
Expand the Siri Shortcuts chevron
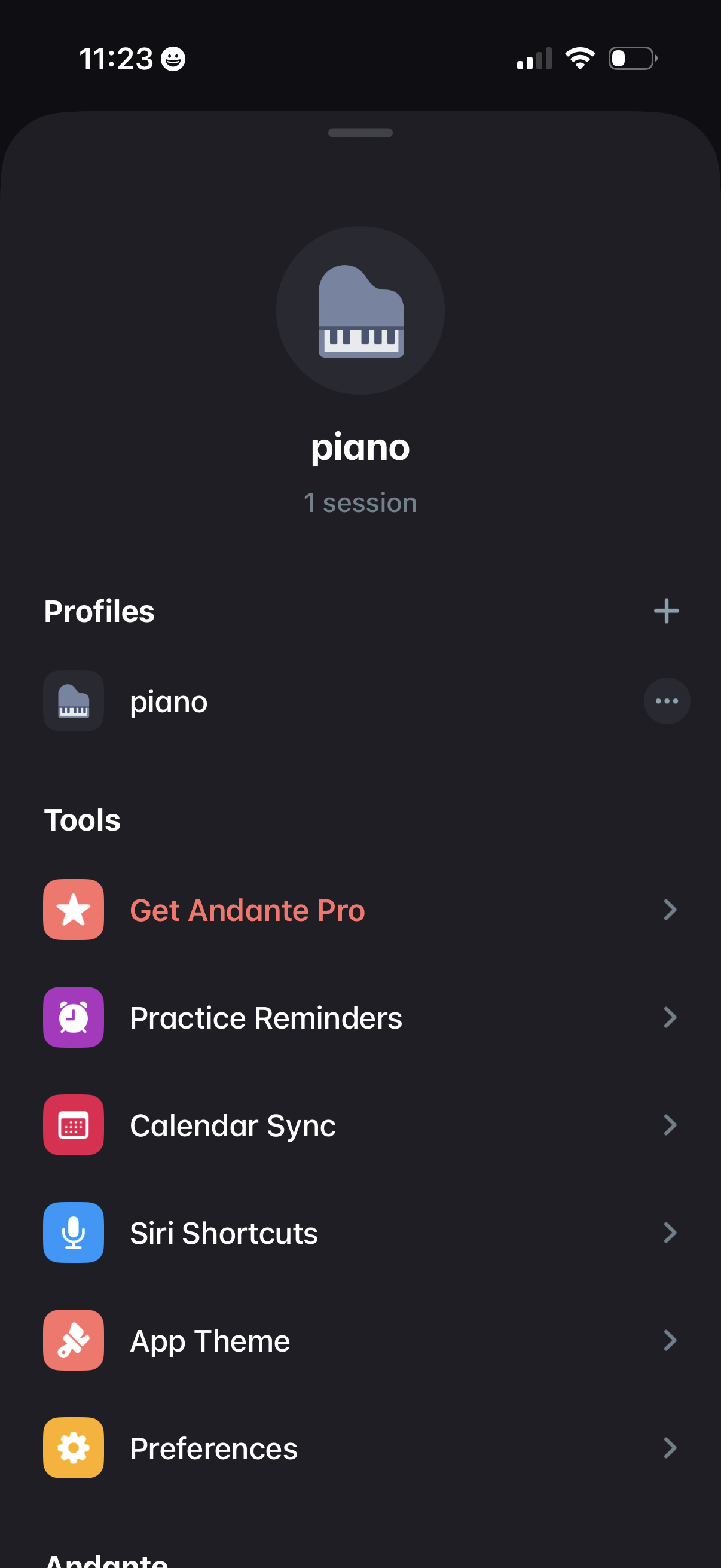coord(670,1233)
